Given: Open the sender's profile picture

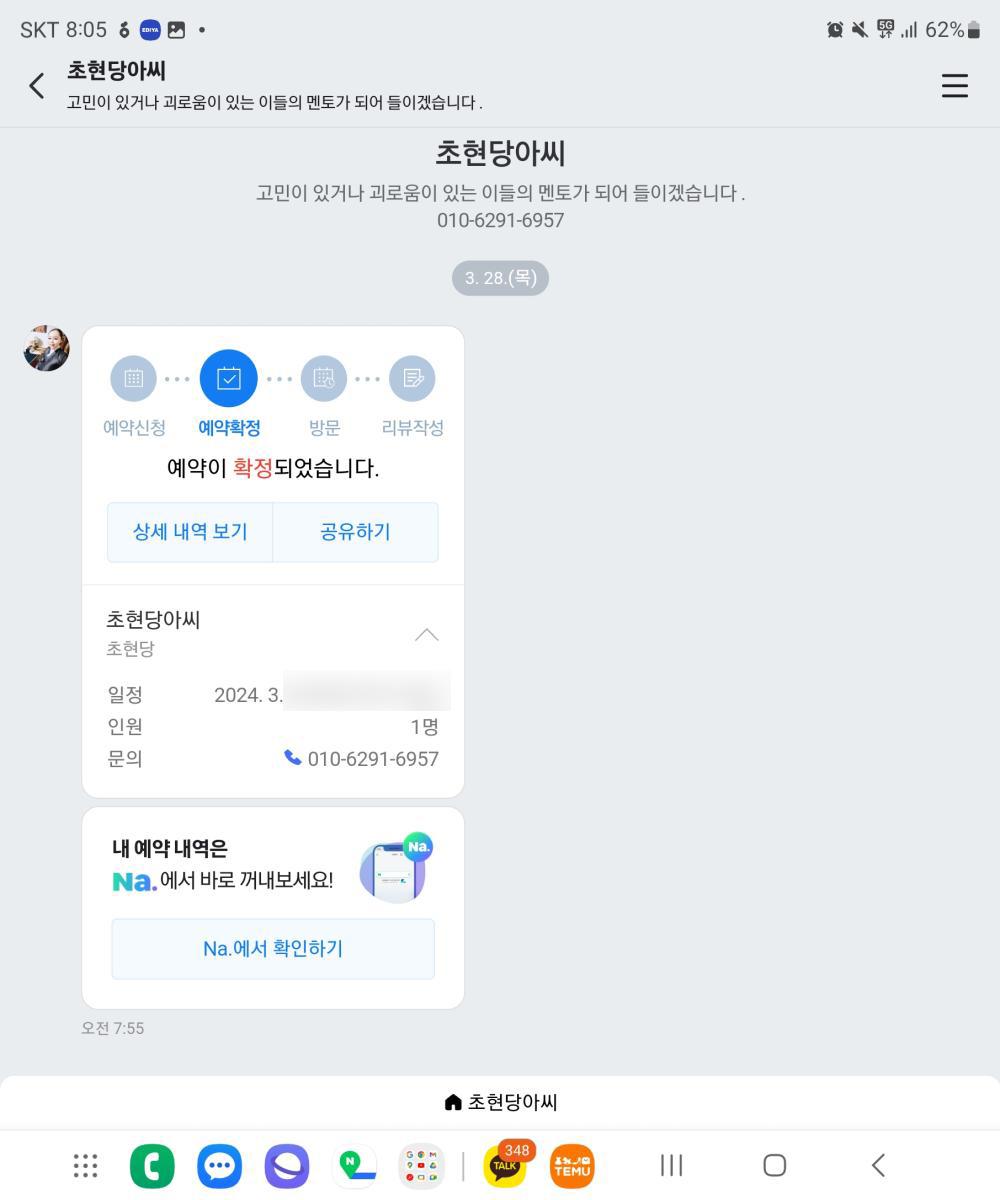Looking at the screenshot, I should pyautogui.click(x=47, y=349).
